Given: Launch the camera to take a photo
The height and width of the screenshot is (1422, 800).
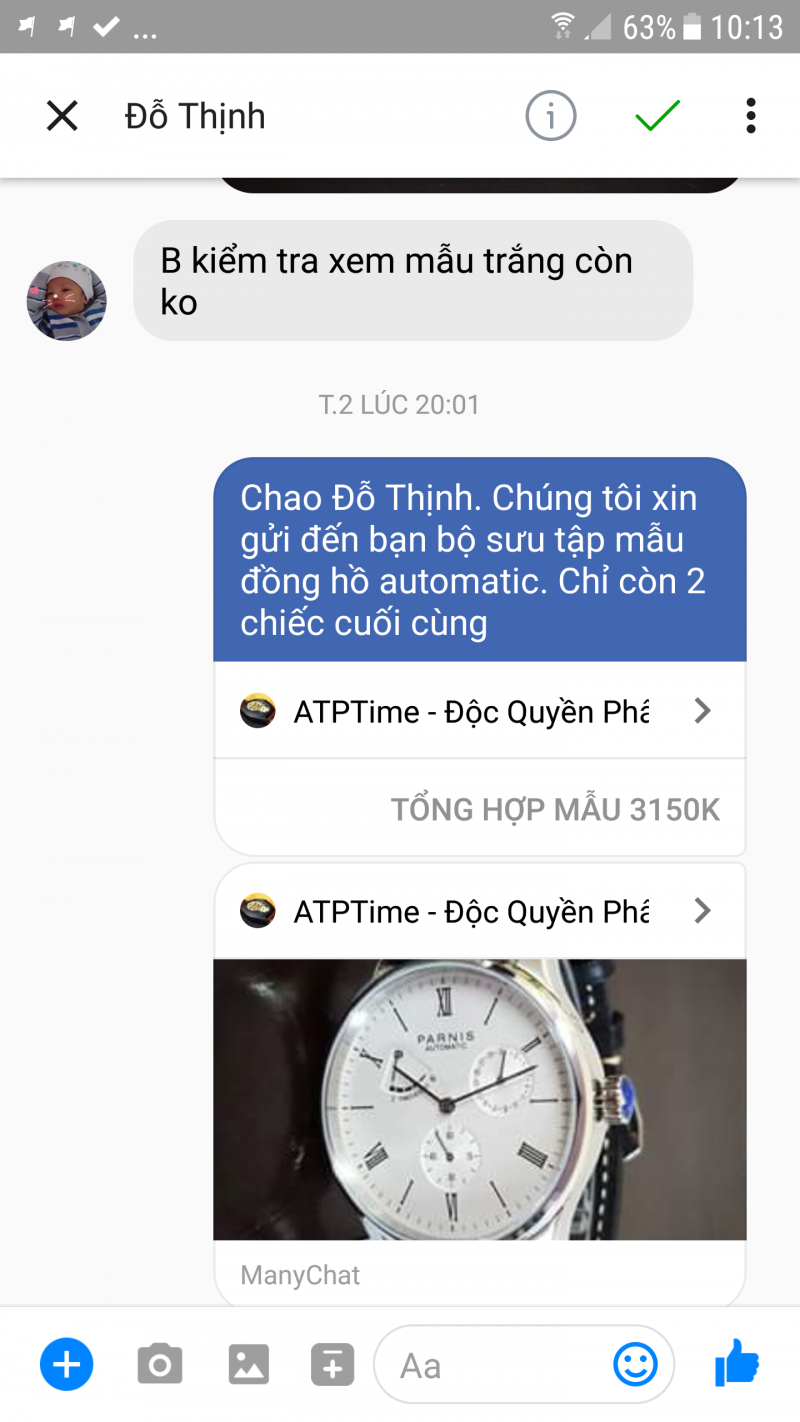Looking at the screenshot, I should click(160, 1364).
